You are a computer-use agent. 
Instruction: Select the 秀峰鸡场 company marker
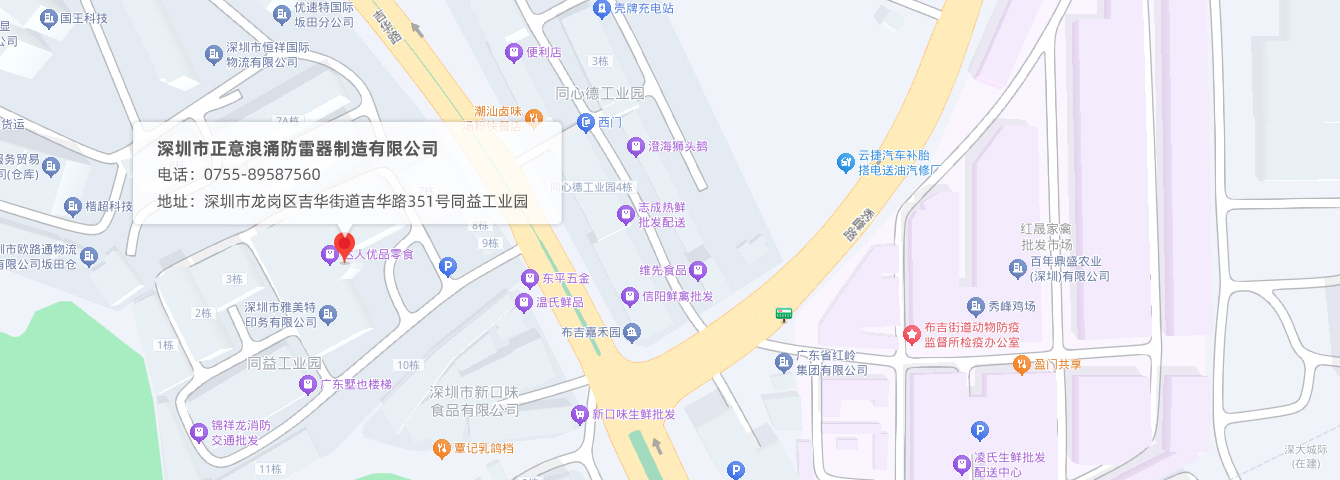click(976, 306)
